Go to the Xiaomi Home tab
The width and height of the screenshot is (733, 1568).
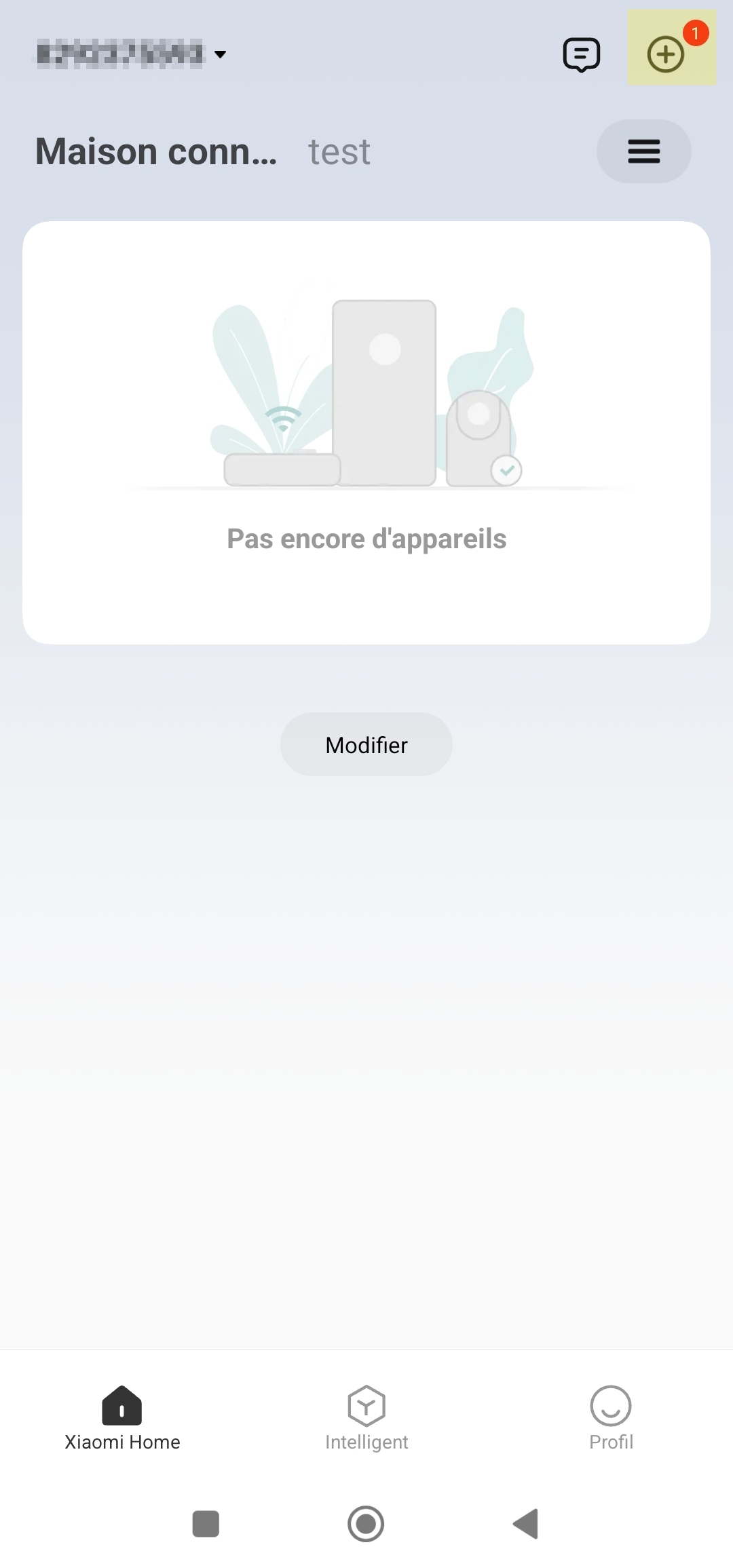[x=122, y=1417]
